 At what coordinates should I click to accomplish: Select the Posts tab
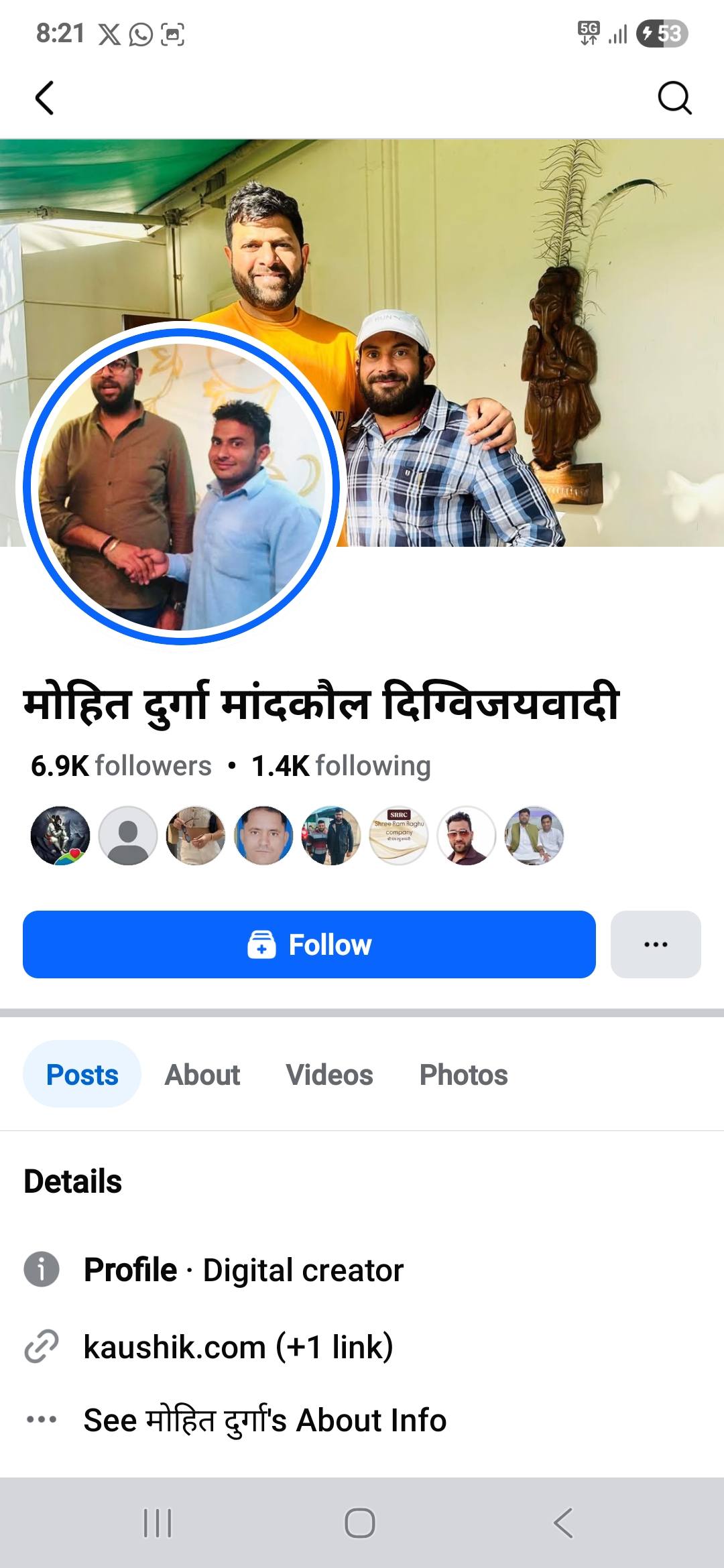pos(82,1075)
